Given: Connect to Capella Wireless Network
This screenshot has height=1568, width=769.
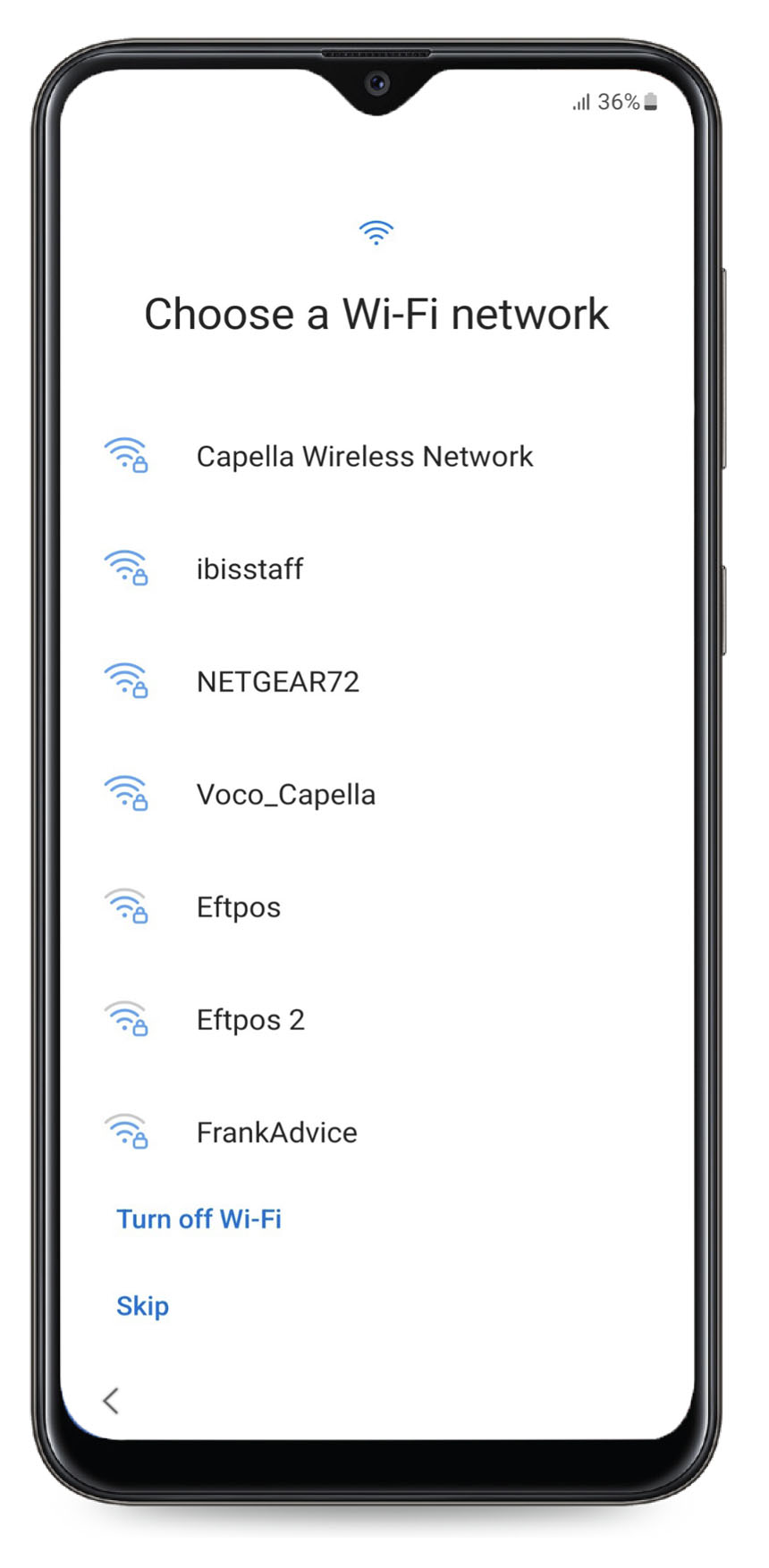Looking at the screenshot, I should pyautogui.click(x=364, y=456).
